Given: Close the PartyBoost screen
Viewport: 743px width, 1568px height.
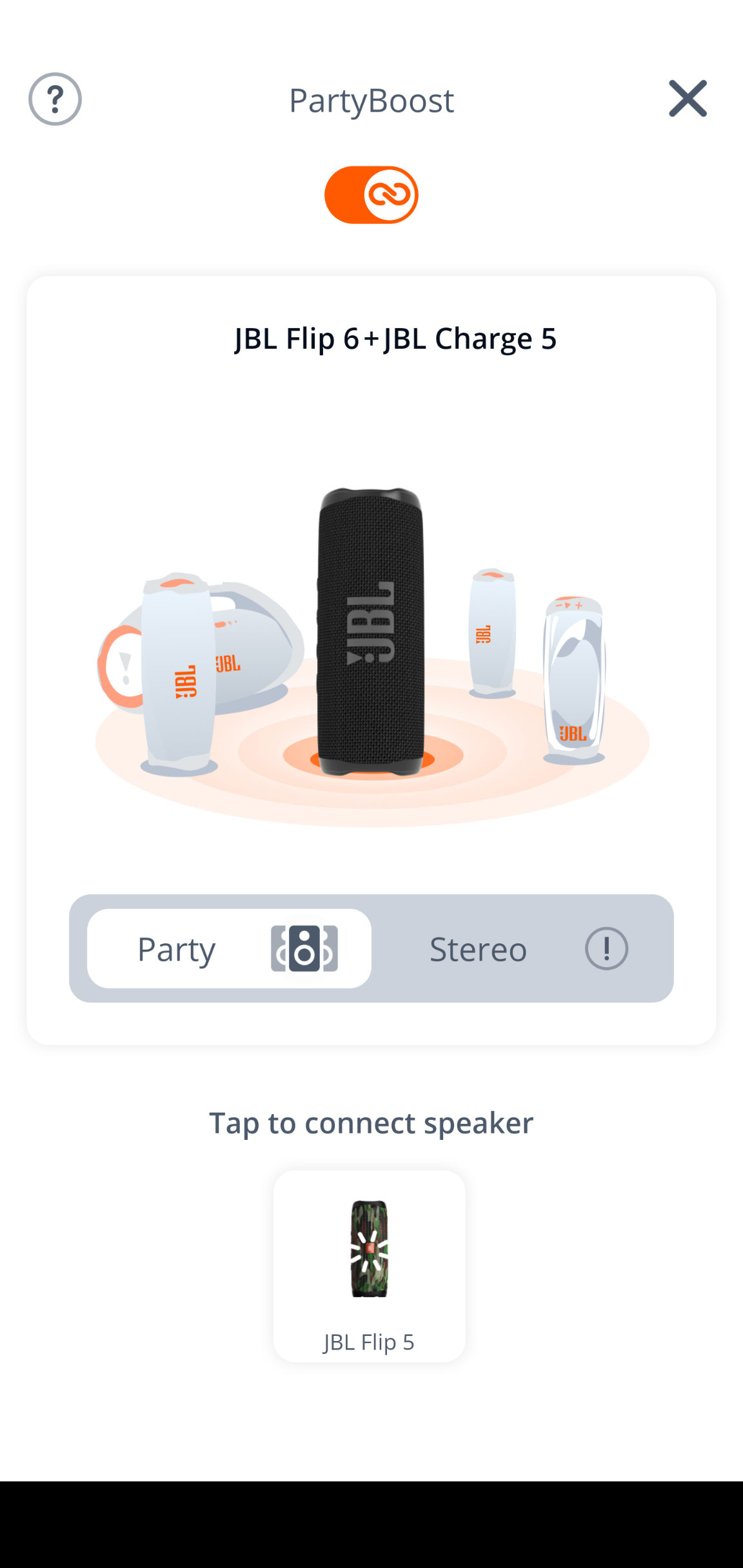Looking at the screenshot, I should coord(688,99).
